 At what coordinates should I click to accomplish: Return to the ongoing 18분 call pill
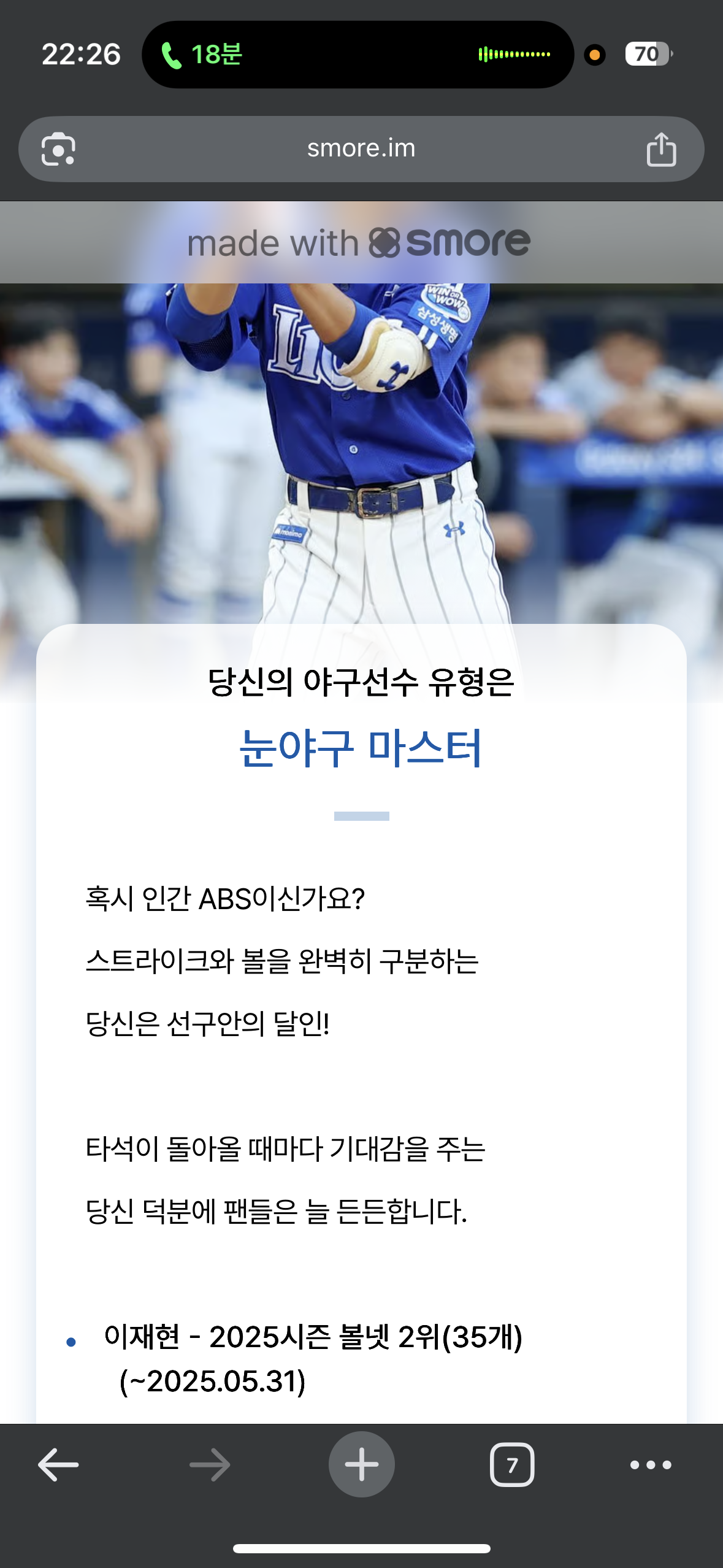point(358,55)
